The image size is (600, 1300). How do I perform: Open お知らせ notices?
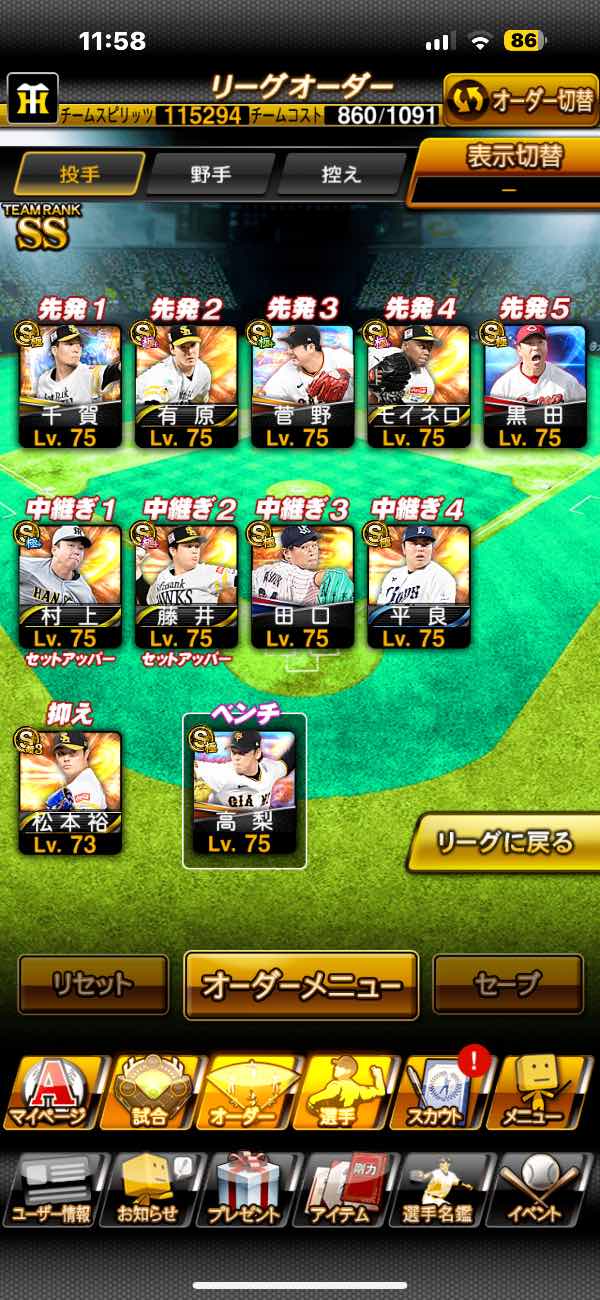150,1190
